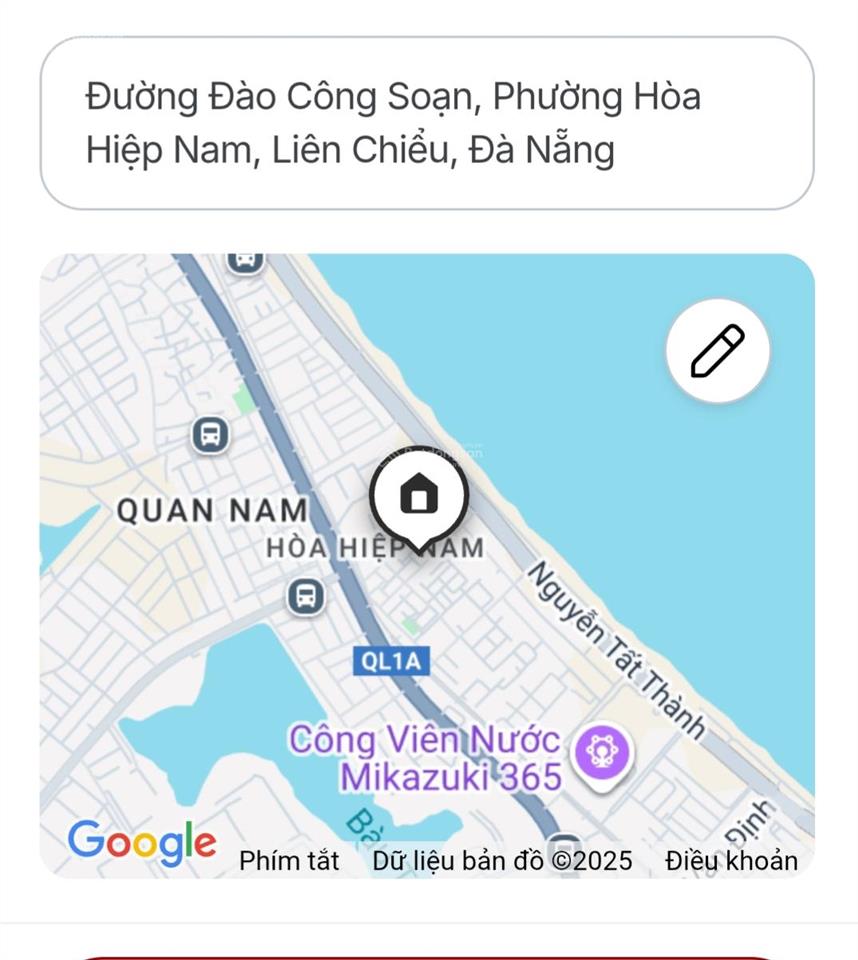Screen dimensions: 858x960
Task: Edit the map location with the pencil button
Action: [718, 351]
